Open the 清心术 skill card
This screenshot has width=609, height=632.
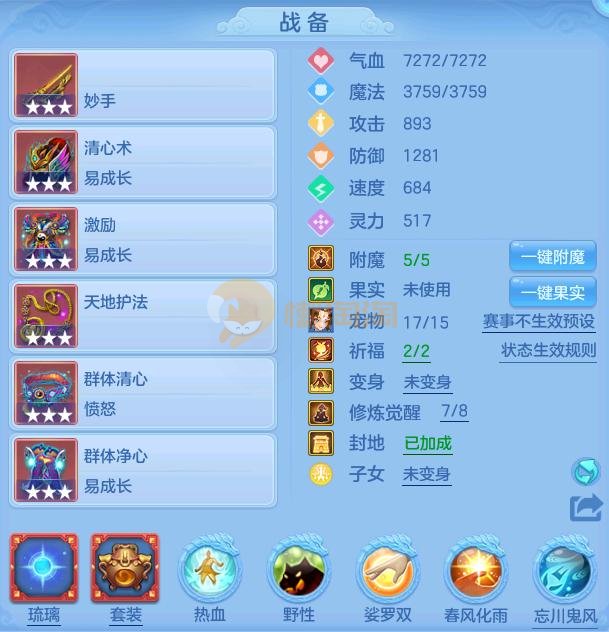point(143,162)
